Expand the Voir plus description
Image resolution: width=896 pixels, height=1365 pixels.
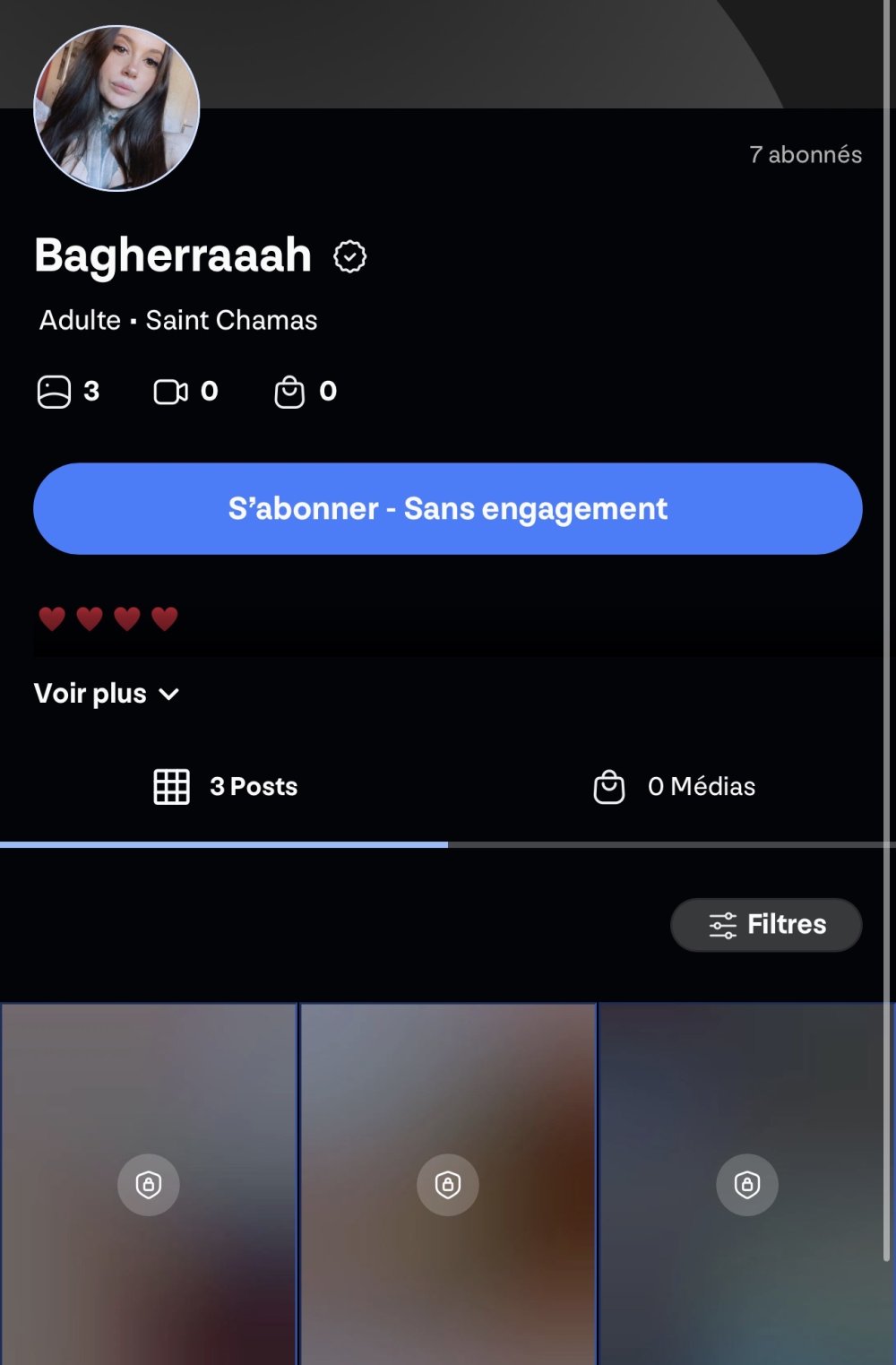click(x=107, y=694)
